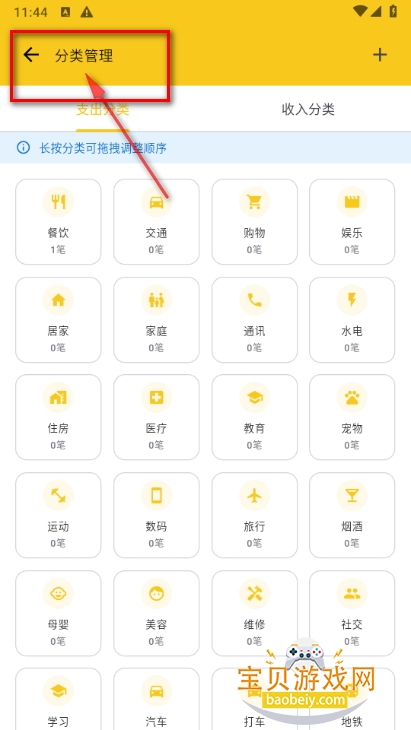411x730 pixels.
Task: Select the 宠物 category card
Action: pos(352,418)
